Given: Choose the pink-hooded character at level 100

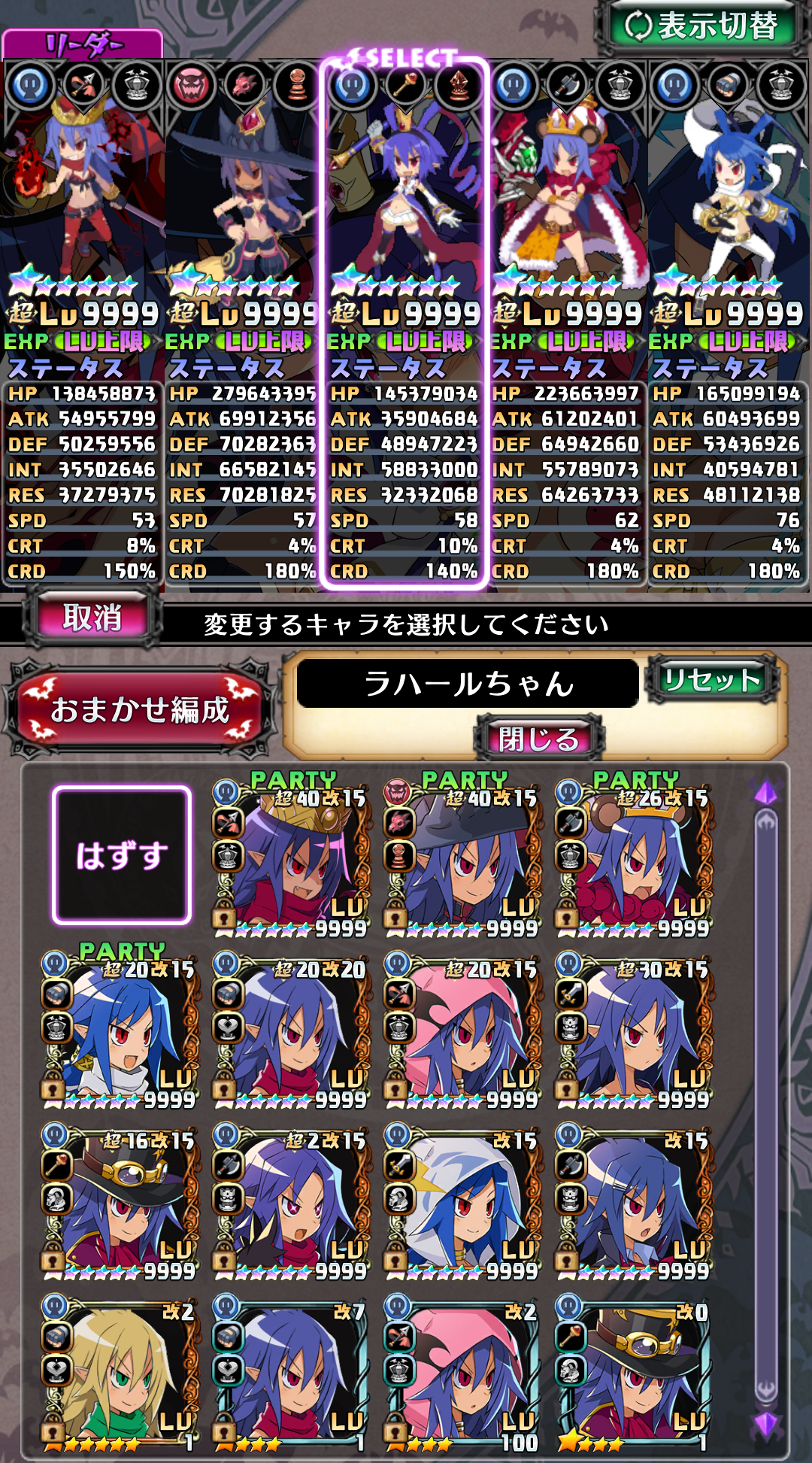Looking at the screenshot, I should [x=463, y=1372].
